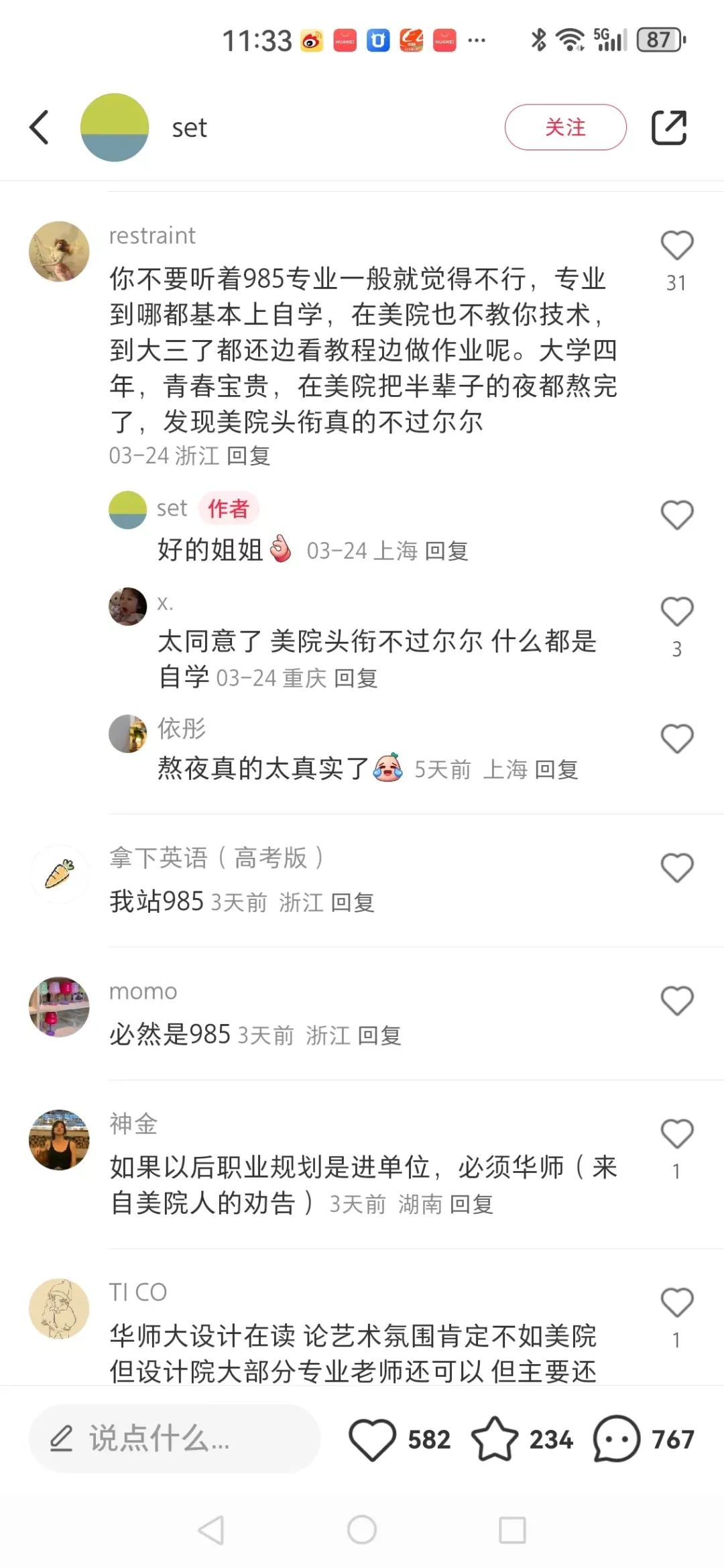Like TI CO's comment
Viewport: 724px width, 1568px height.
pos(676,1302)
